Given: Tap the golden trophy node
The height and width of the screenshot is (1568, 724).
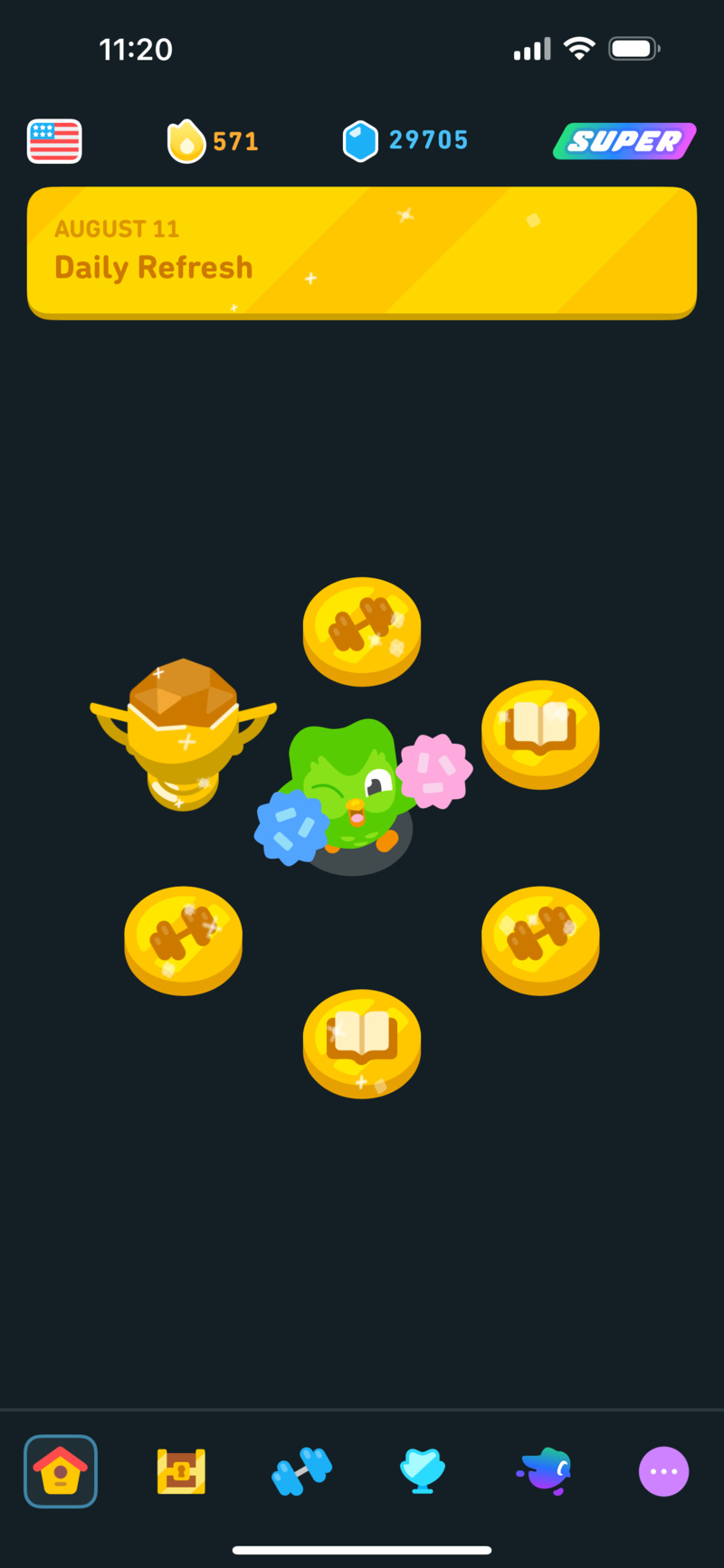Looking at the screenshot, I should coord(184,733).
